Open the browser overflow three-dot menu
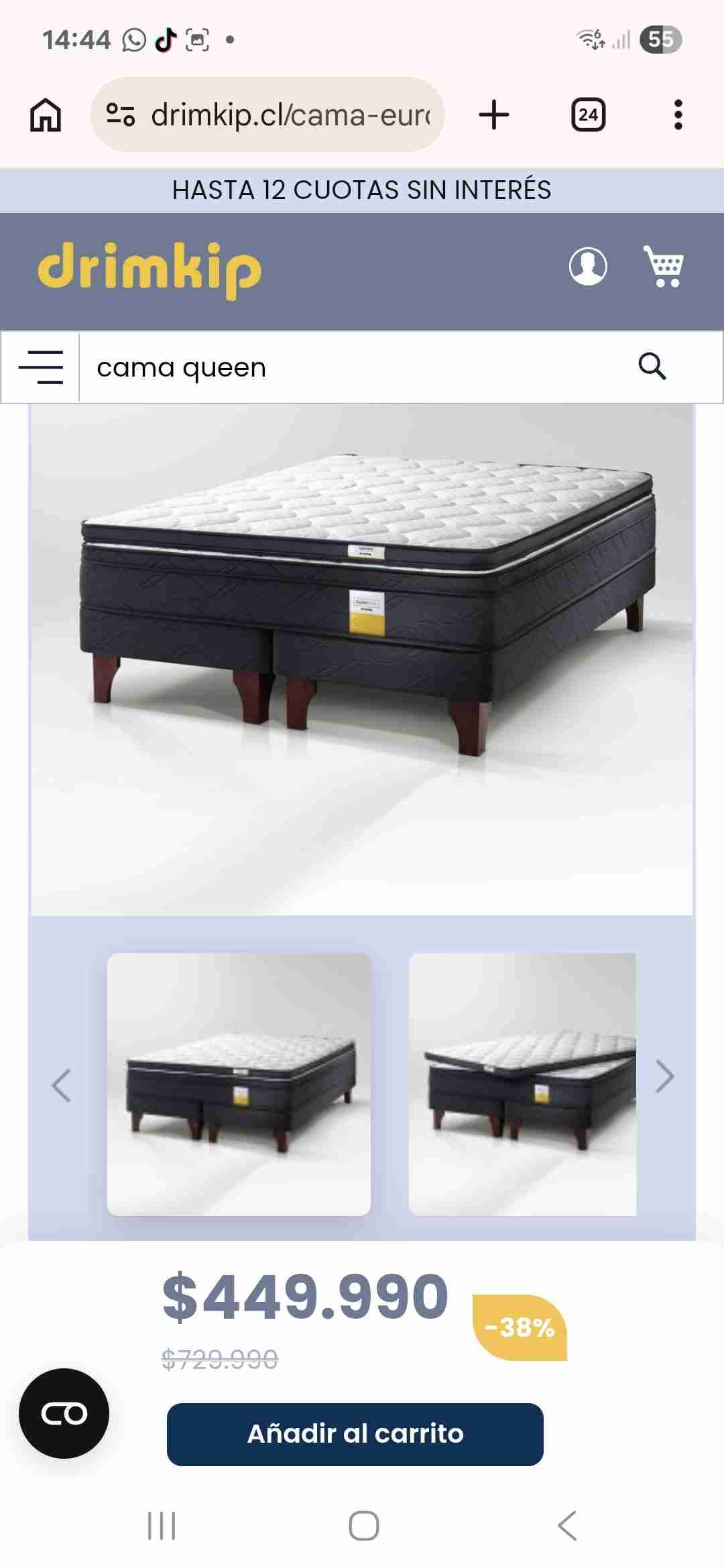724x1568 pixels. [678, 114]
